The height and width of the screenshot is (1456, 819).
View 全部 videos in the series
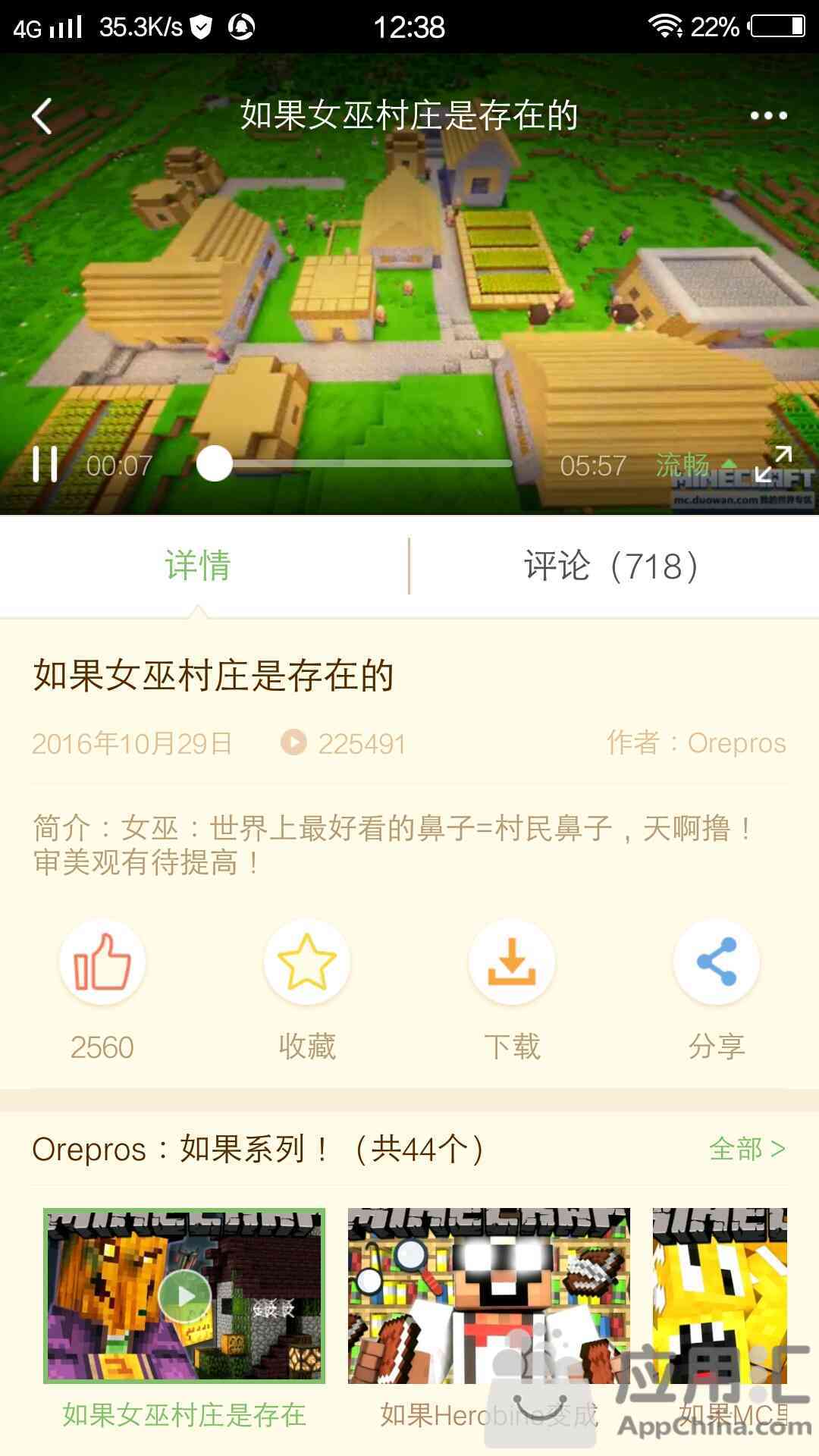(x=747, y=1149)
